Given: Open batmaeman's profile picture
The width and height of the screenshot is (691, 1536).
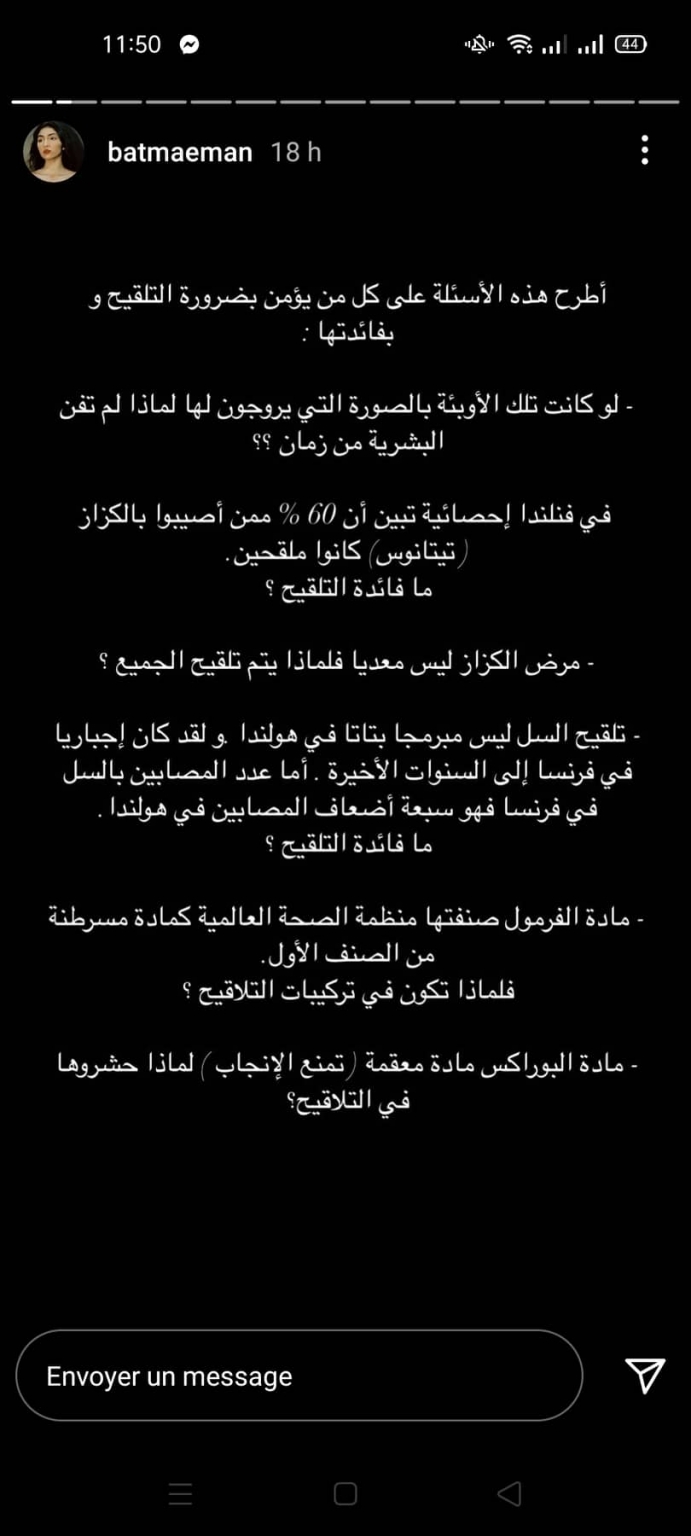Looking at the screenshot, I should click(x=54, y=152).
